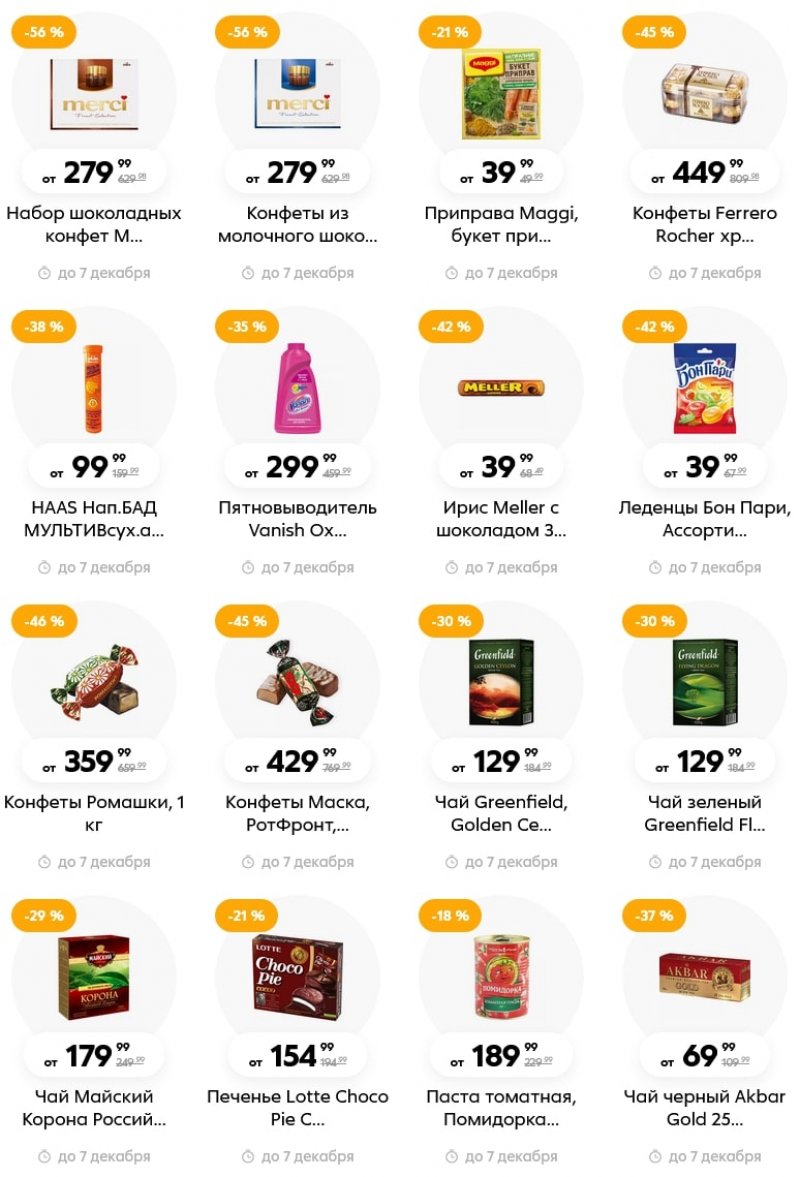Viewport: 800px width, 1177px height.
Task: View Помидорка tomato paste product
Action: coord(501,978)
